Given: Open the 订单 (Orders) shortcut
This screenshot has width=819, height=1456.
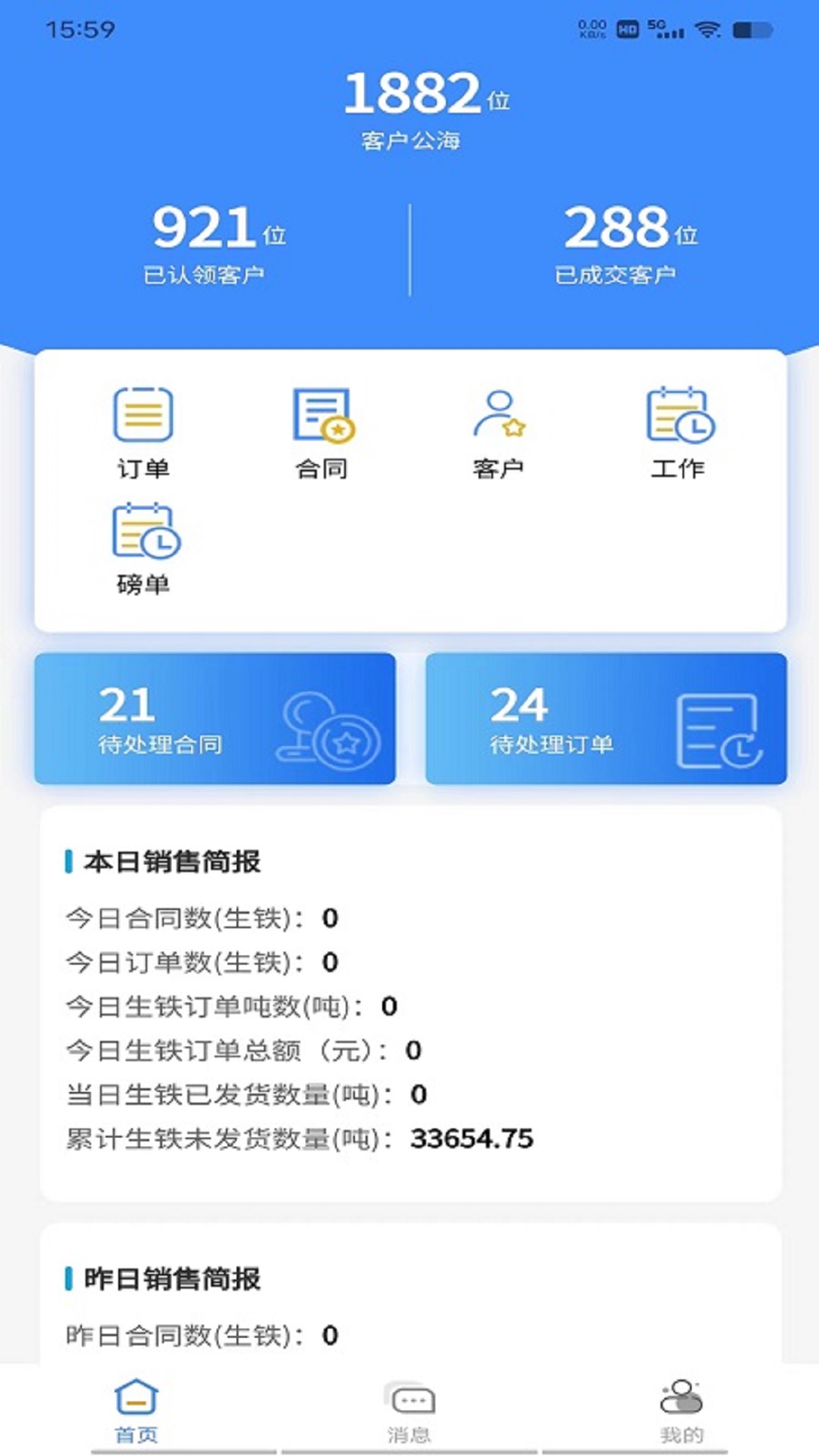Looking at the screenshot, I should [143, 433].
